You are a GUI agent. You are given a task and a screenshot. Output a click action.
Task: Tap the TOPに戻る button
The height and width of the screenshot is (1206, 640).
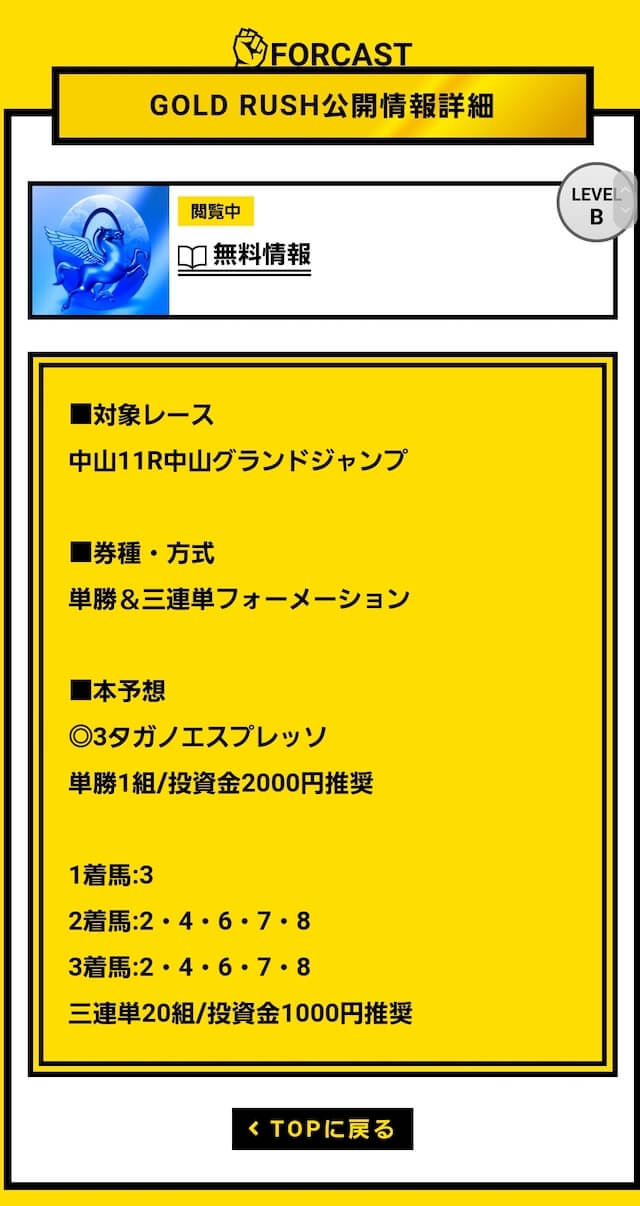tap(322, 1129)
